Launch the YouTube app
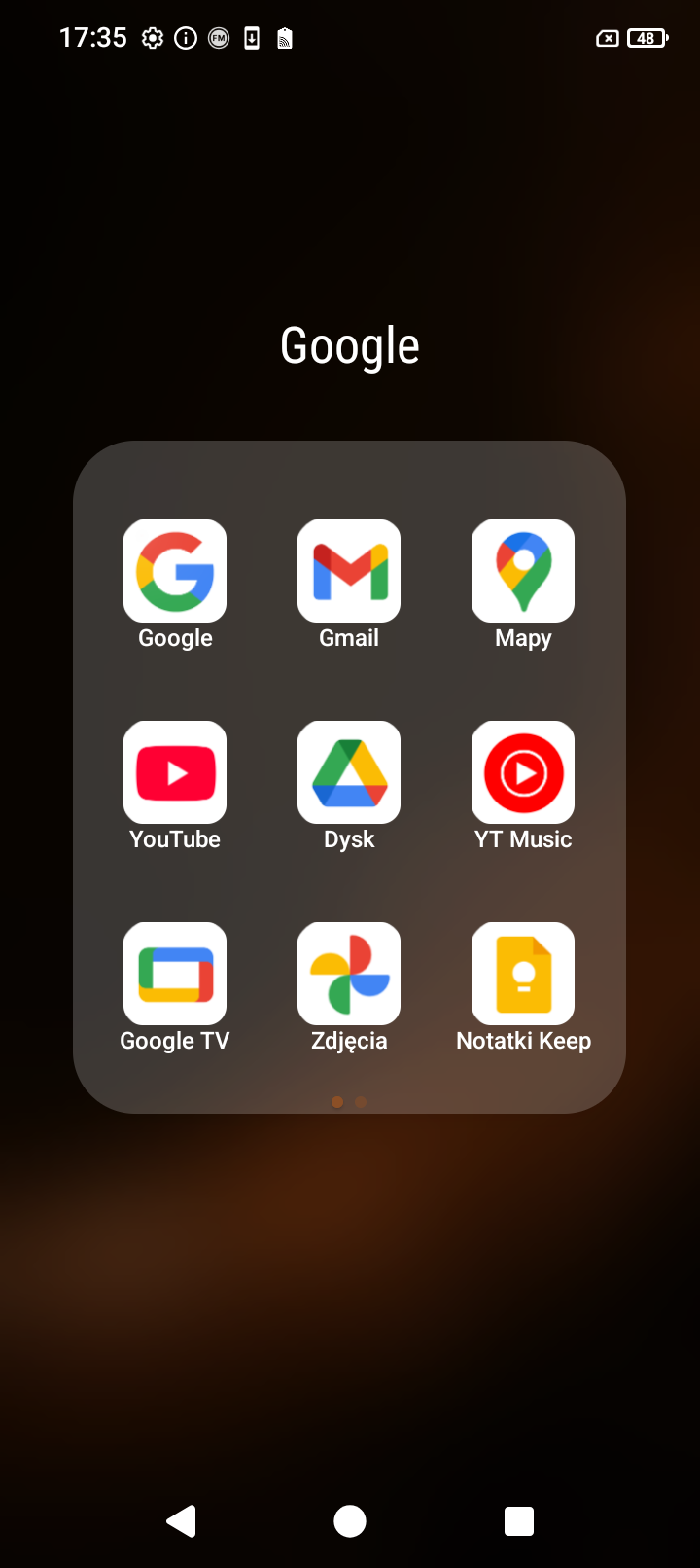Image resolution: width=700 pixels, height=1568 pixels. [x=175, y=773]
